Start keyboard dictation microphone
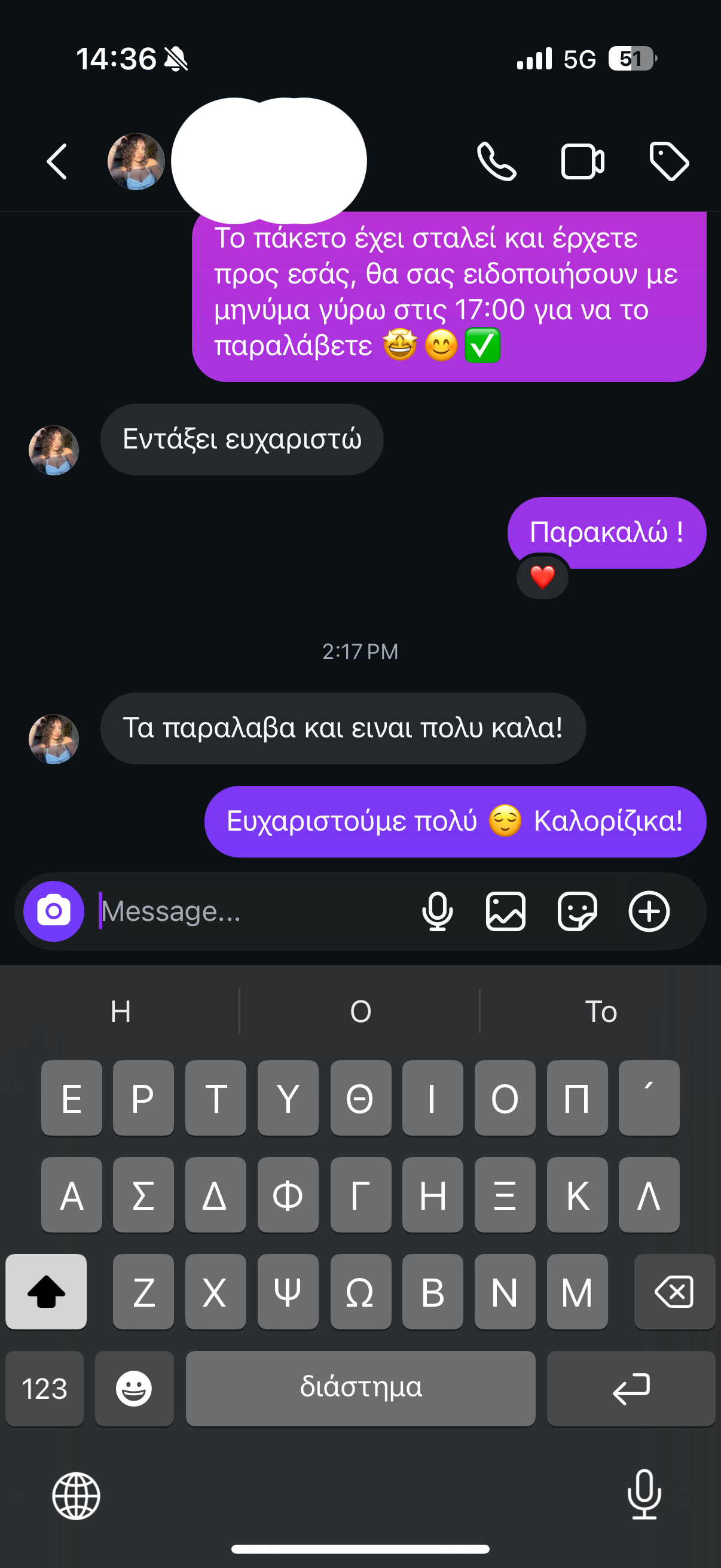Screen dimensions: 721x1568 point(644,1494)
